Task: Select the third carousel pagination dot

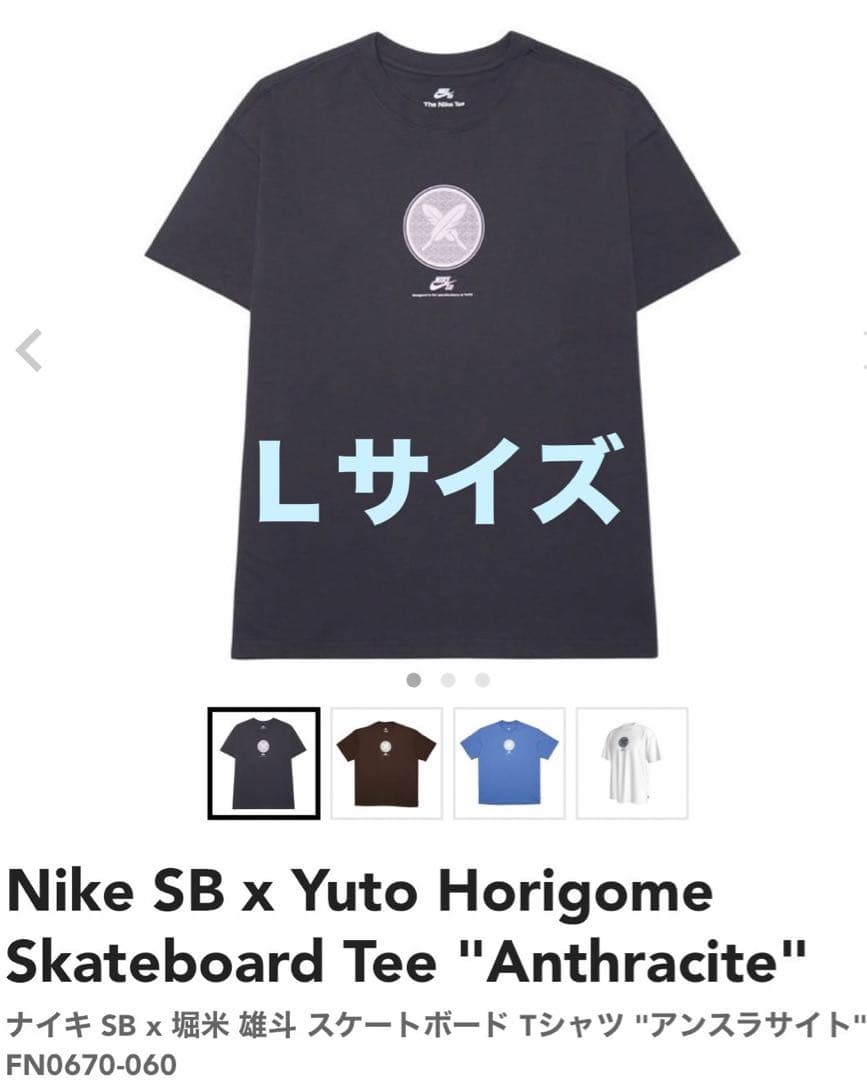Action: tap(482, 680)
